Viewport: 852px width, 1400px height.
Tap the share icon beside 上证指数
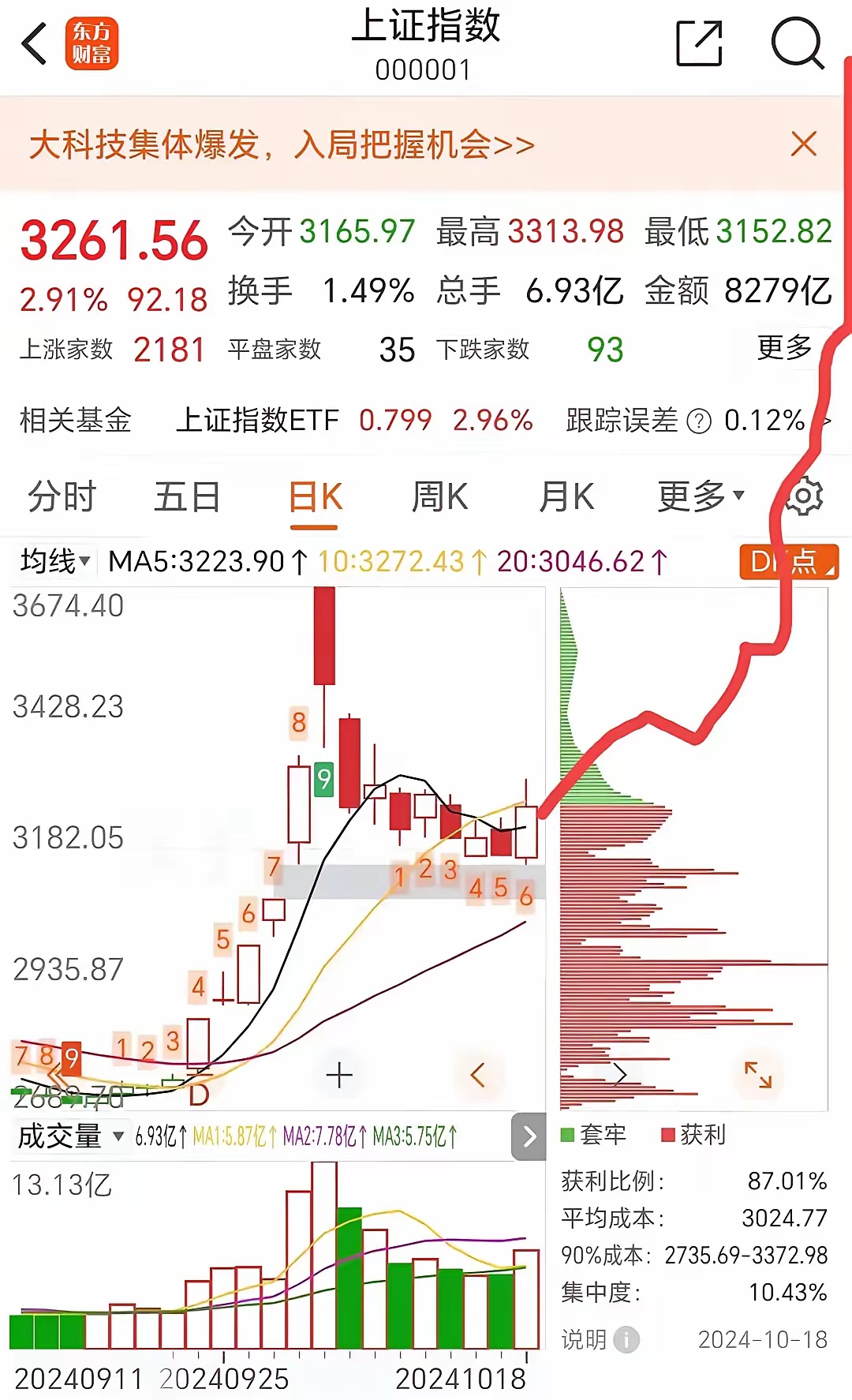[x=697, y=45]
